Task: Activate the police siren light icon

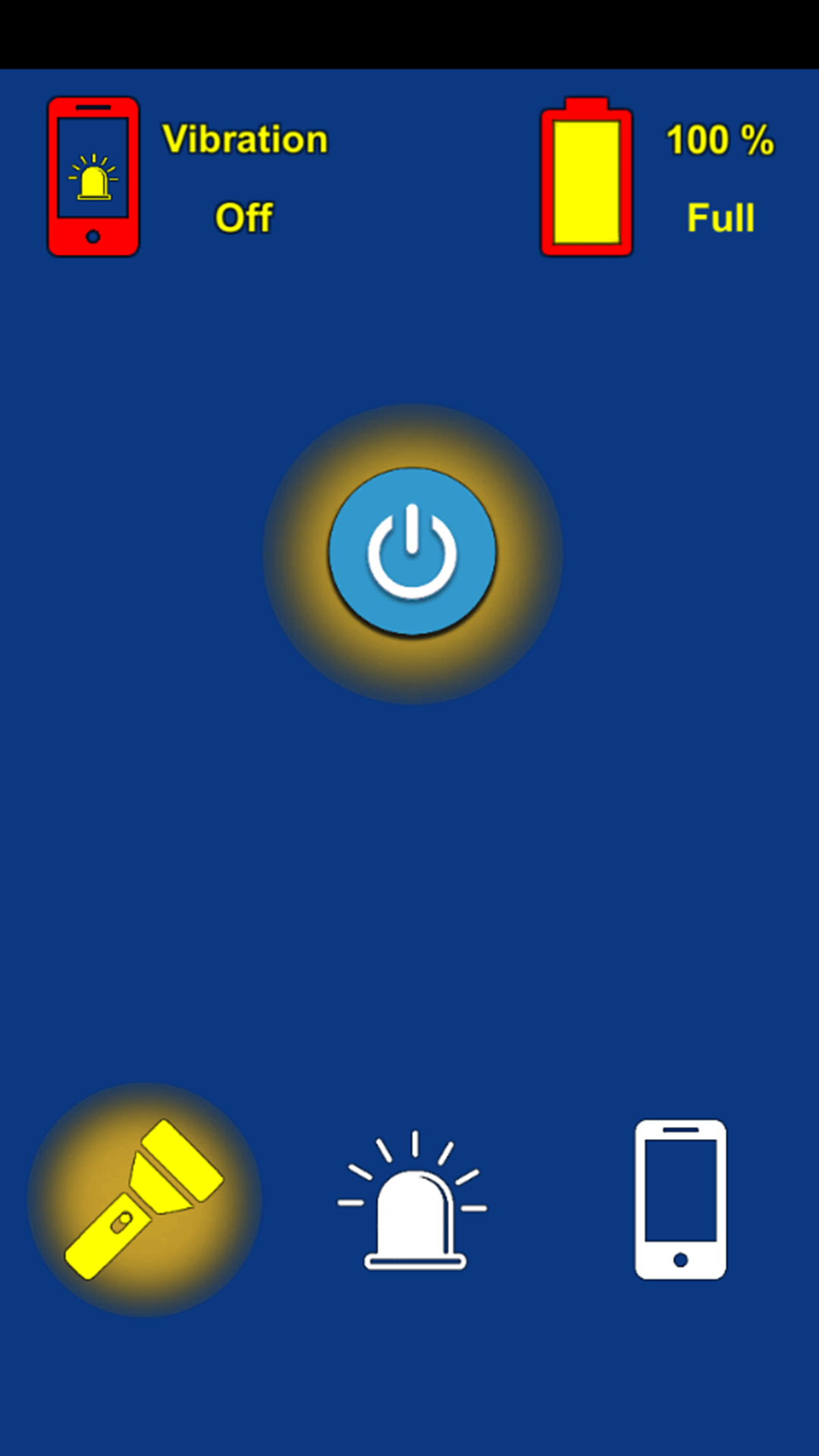Action: point(413,1198)
